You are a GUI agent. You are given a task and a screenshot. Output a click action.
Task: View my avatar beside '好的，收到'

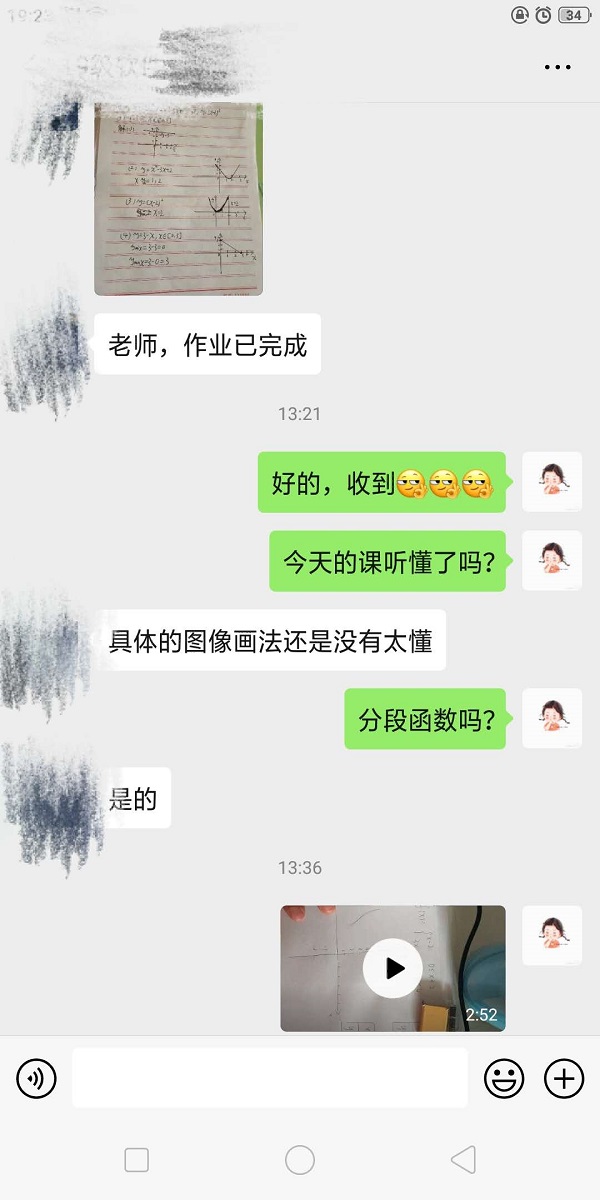(552, 482)
